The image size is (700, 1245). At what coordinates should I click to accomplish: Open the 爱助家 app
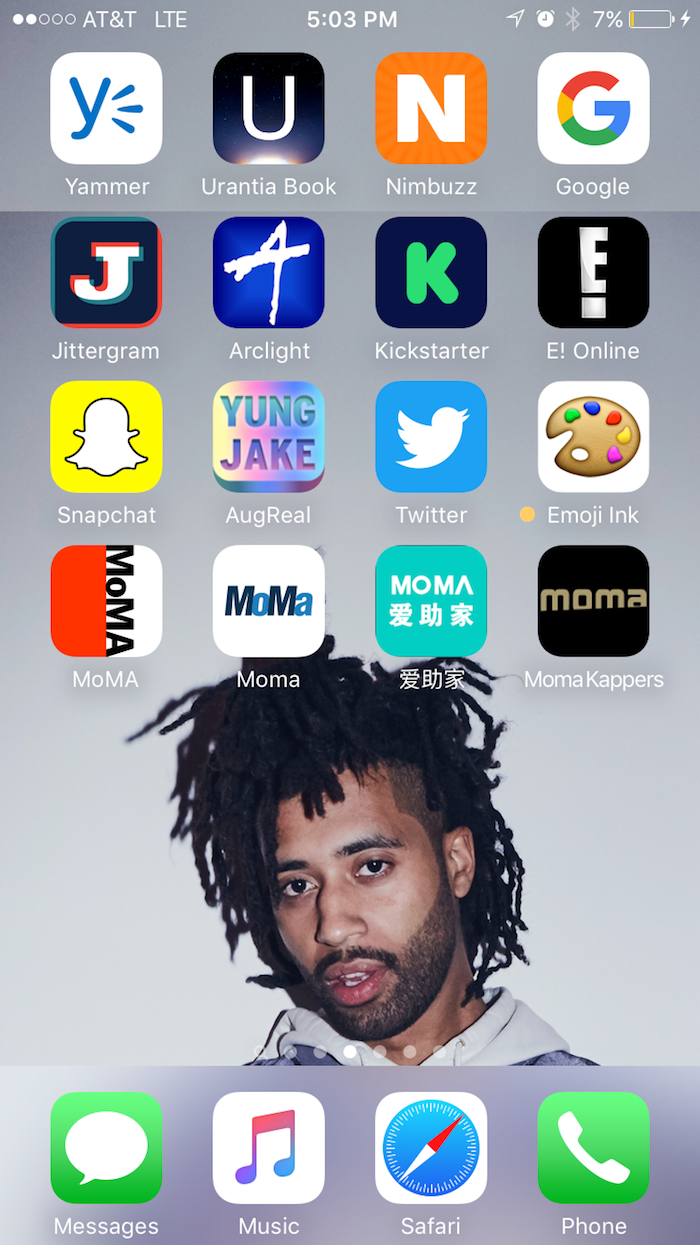coord(431,601)
